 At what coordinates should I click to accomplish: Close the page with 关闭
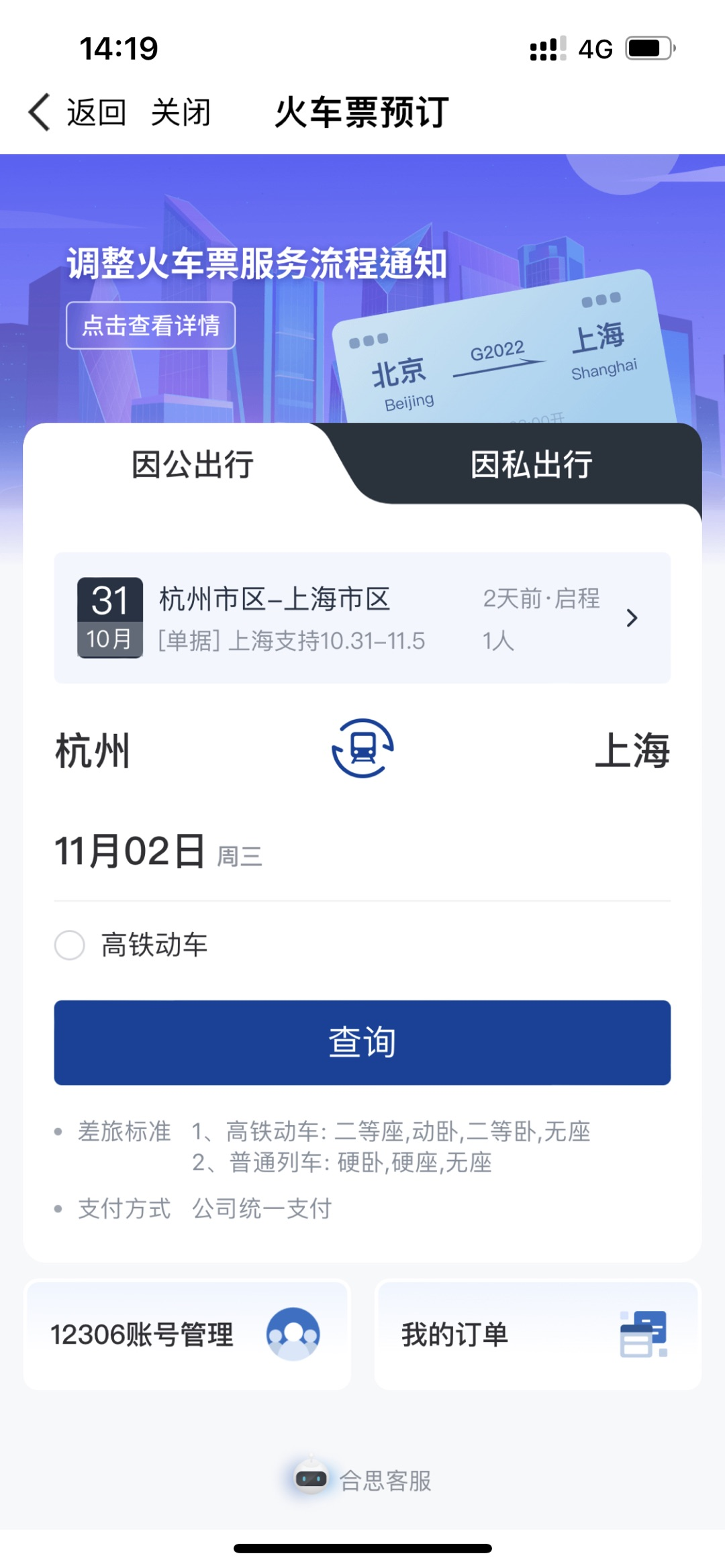(181, 112)
